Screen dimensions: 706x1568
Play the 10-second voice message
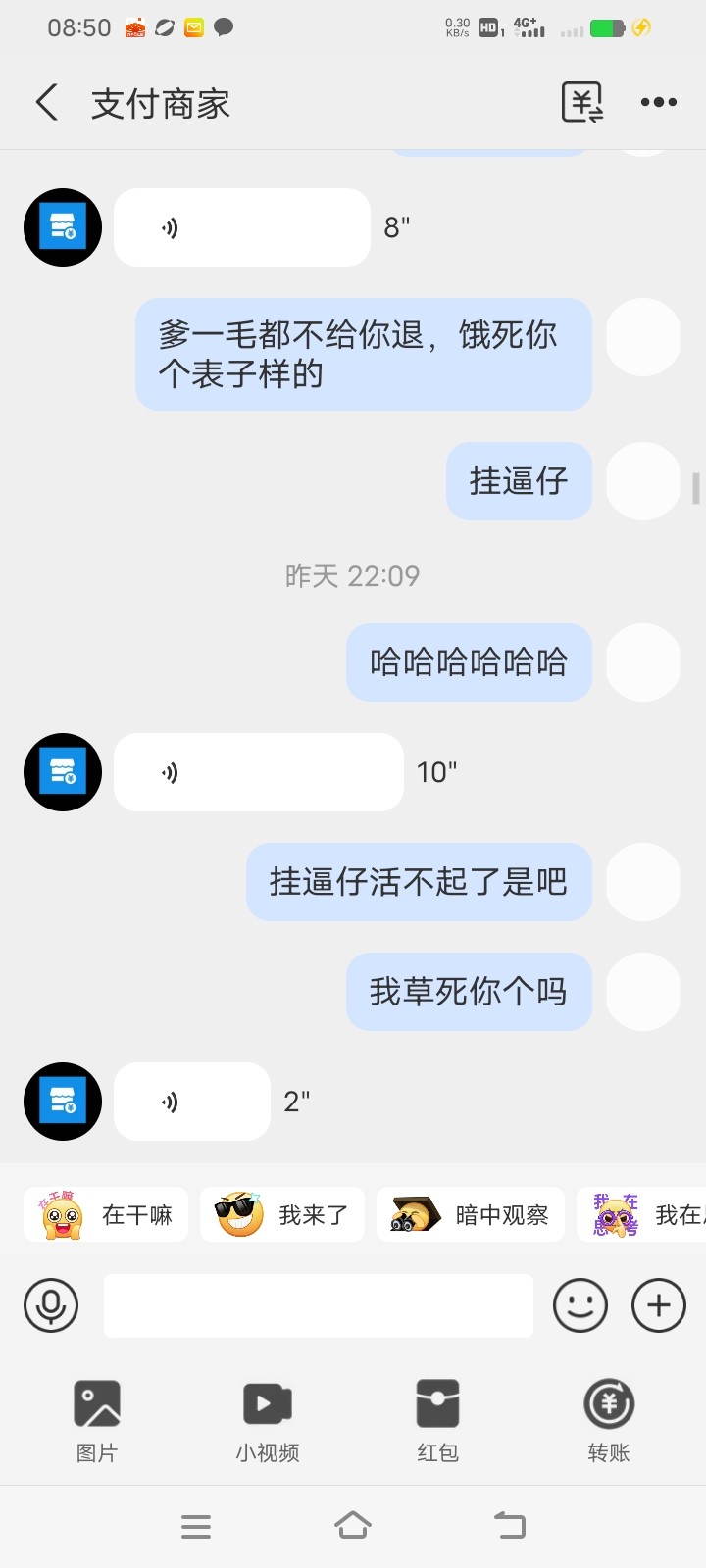pyautogui.click(x=258, y=772)
